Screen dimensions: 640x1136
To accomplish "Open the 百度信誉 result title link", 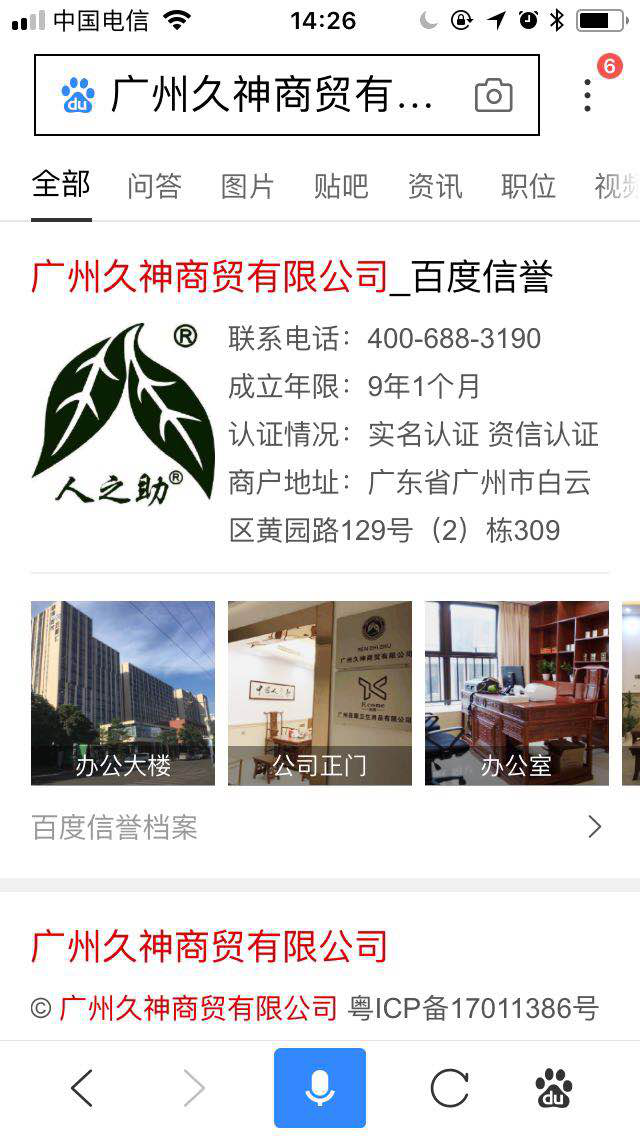I will (x=291, y=277).
